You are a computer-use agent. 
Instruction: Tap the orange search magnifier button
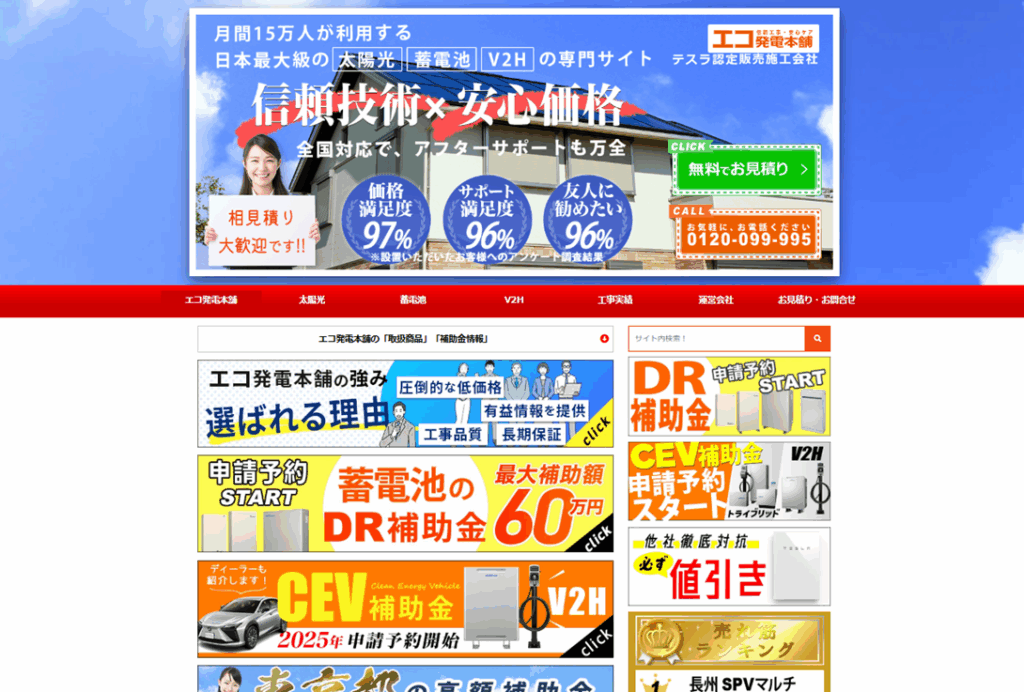(817, 339)
